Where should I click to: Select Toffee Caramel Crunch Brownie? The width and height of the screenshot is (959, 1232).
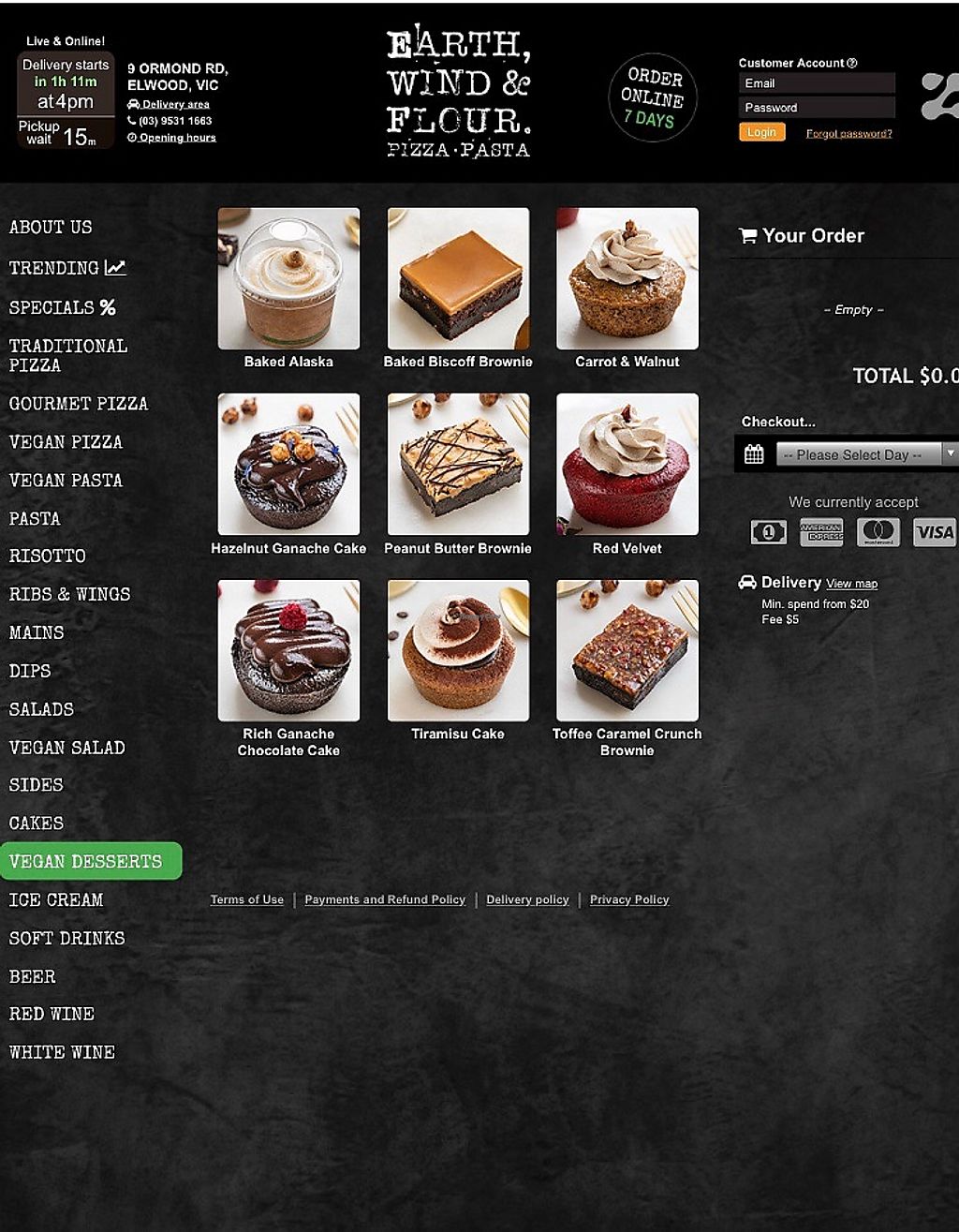[x=627, y=650]
